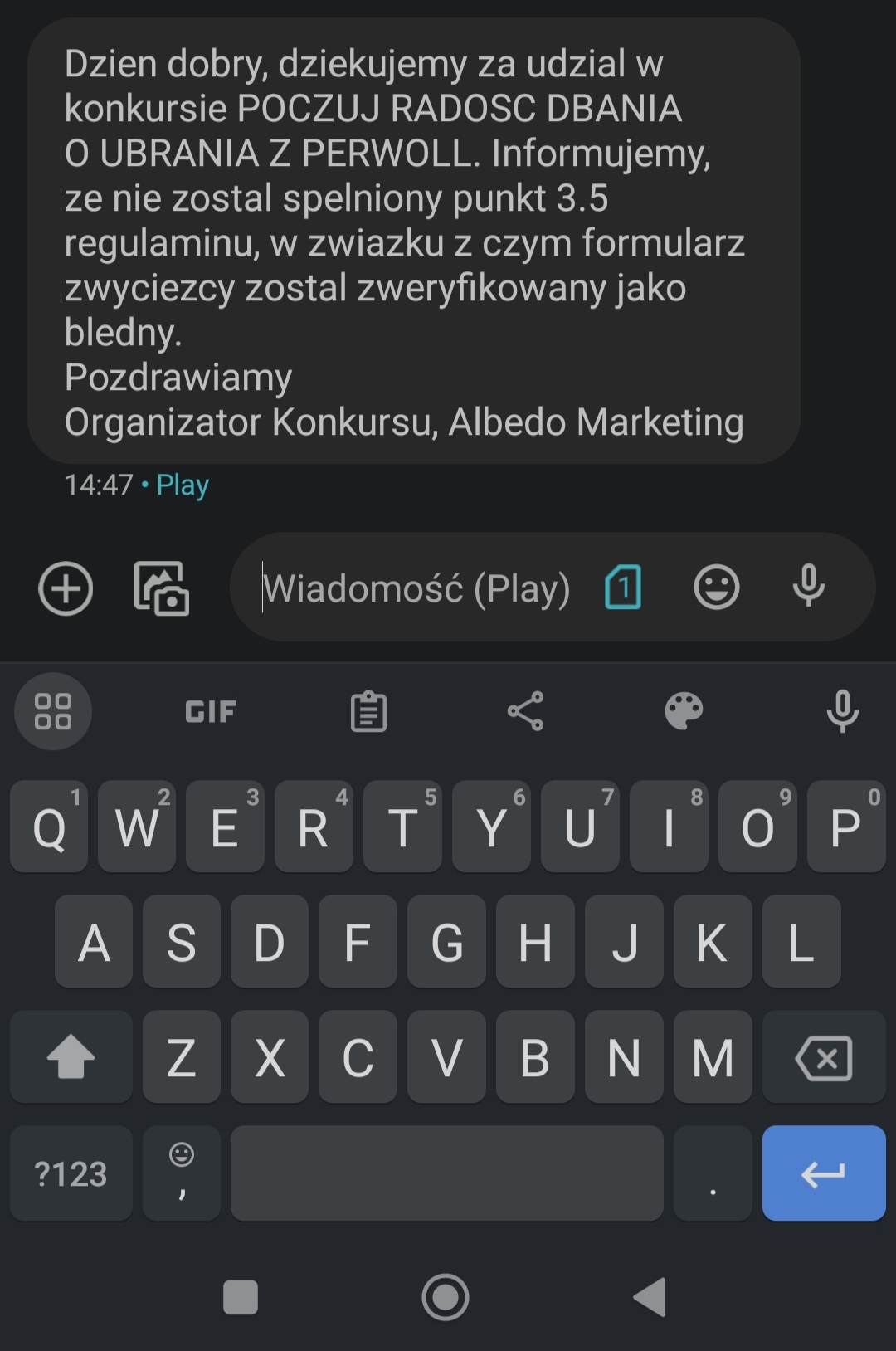Record a voice message with microphone
Image resolution: width=896 pixels, height=1351 pixels.
pos(808,588)
